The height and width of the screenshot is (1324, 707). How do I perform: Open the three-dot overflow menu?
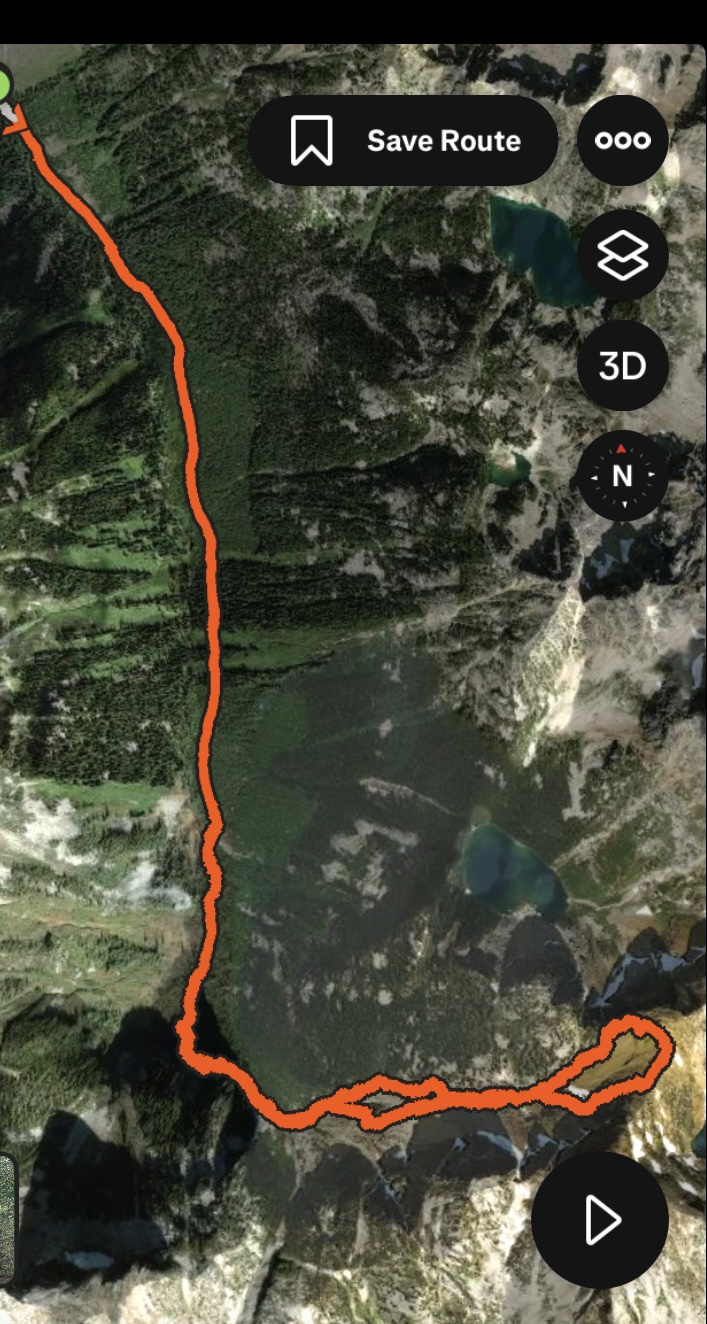pyautogui.click(x=622, y=141)
